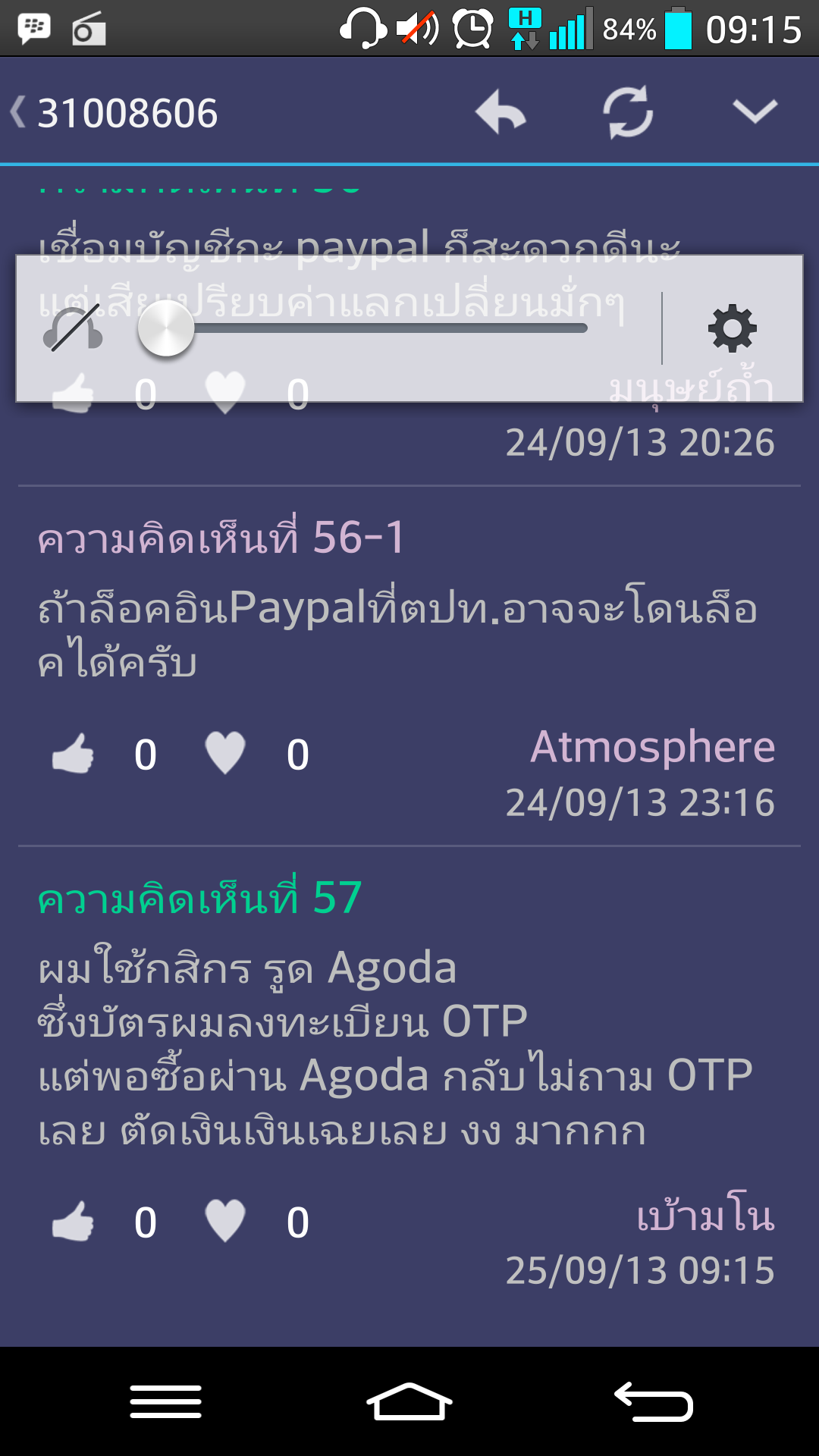Image resolution: width=819 pixels, height=1456 pixels.
Task: Tap the system back button
Action: pyautogui.click(x=653, y=1402)
